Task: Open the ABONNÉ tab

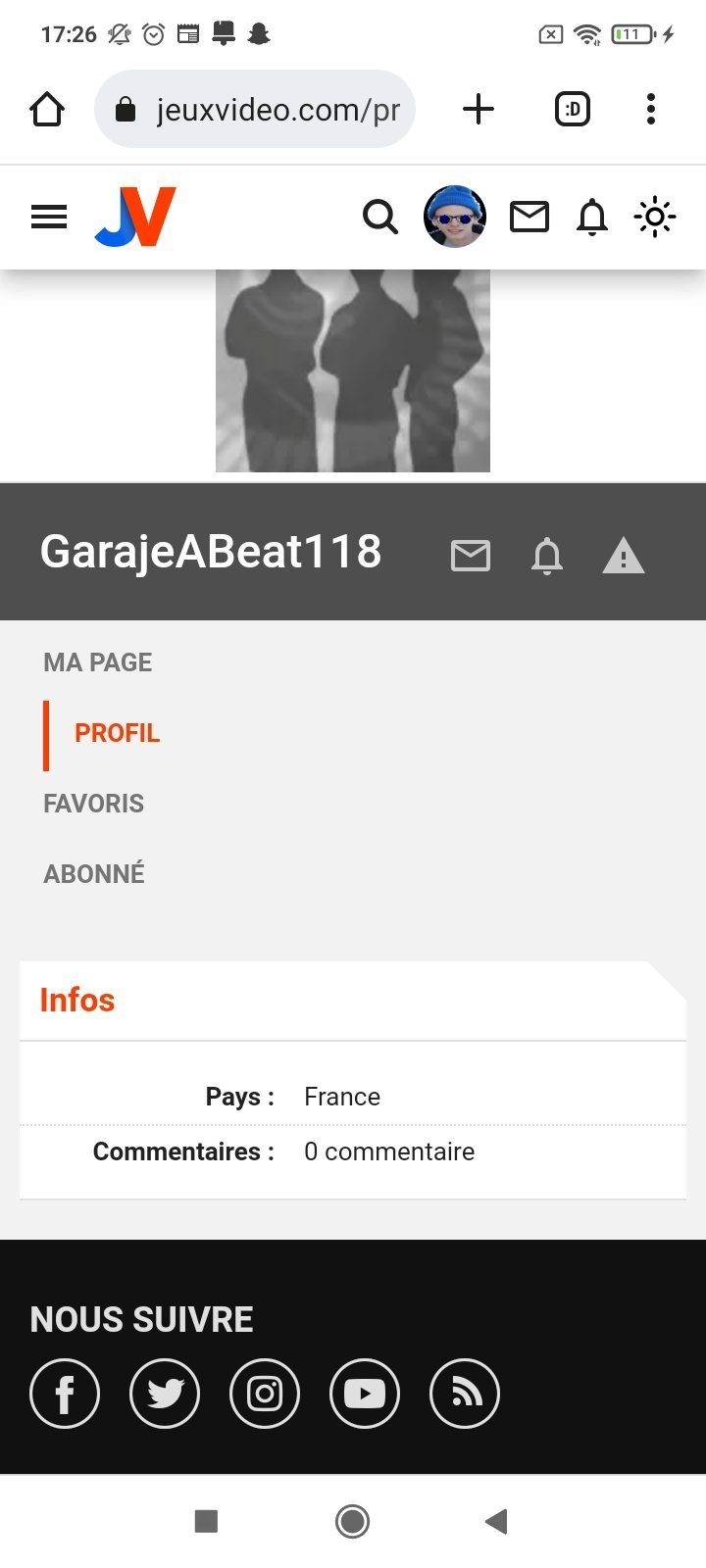Action: point(94,873)
